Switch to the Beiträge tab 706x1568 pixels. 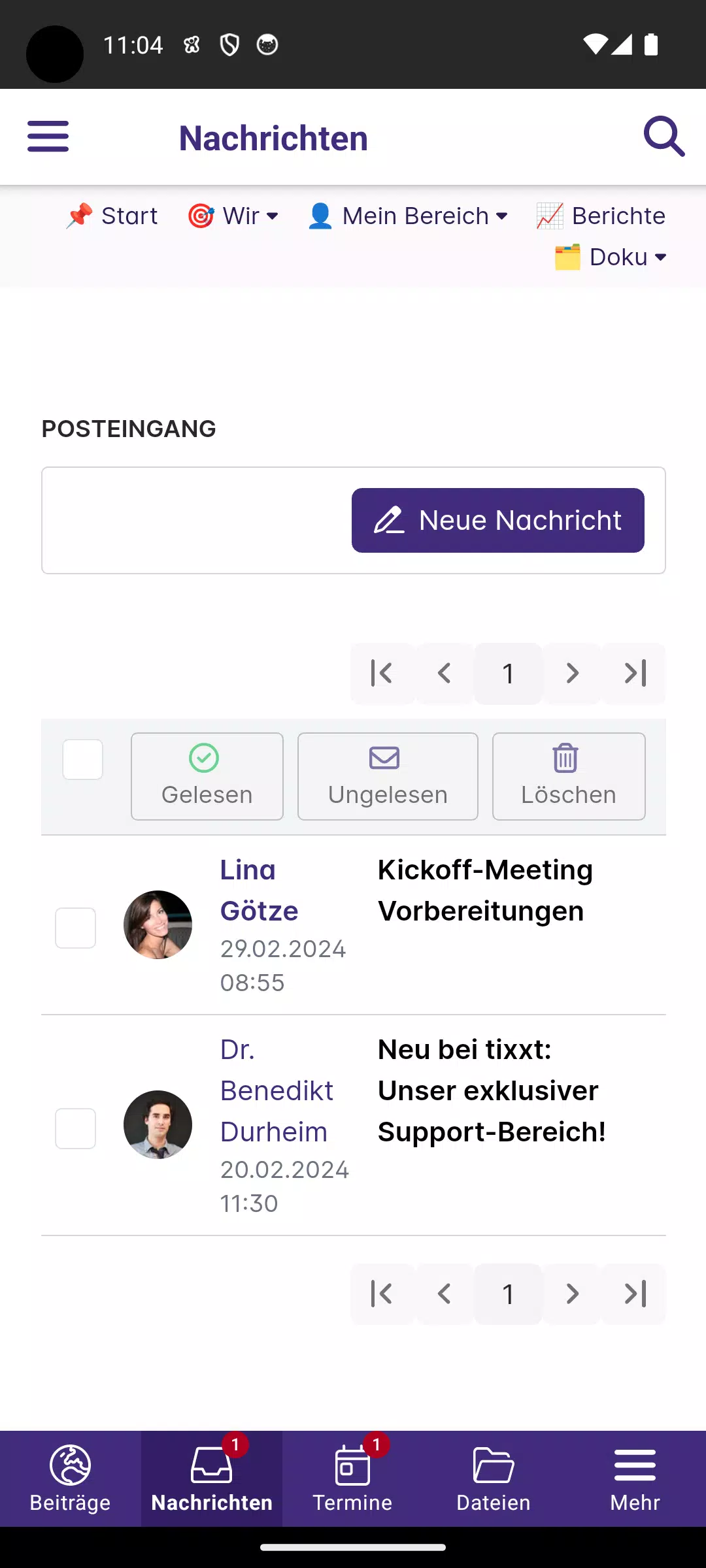pos(71,1478)
